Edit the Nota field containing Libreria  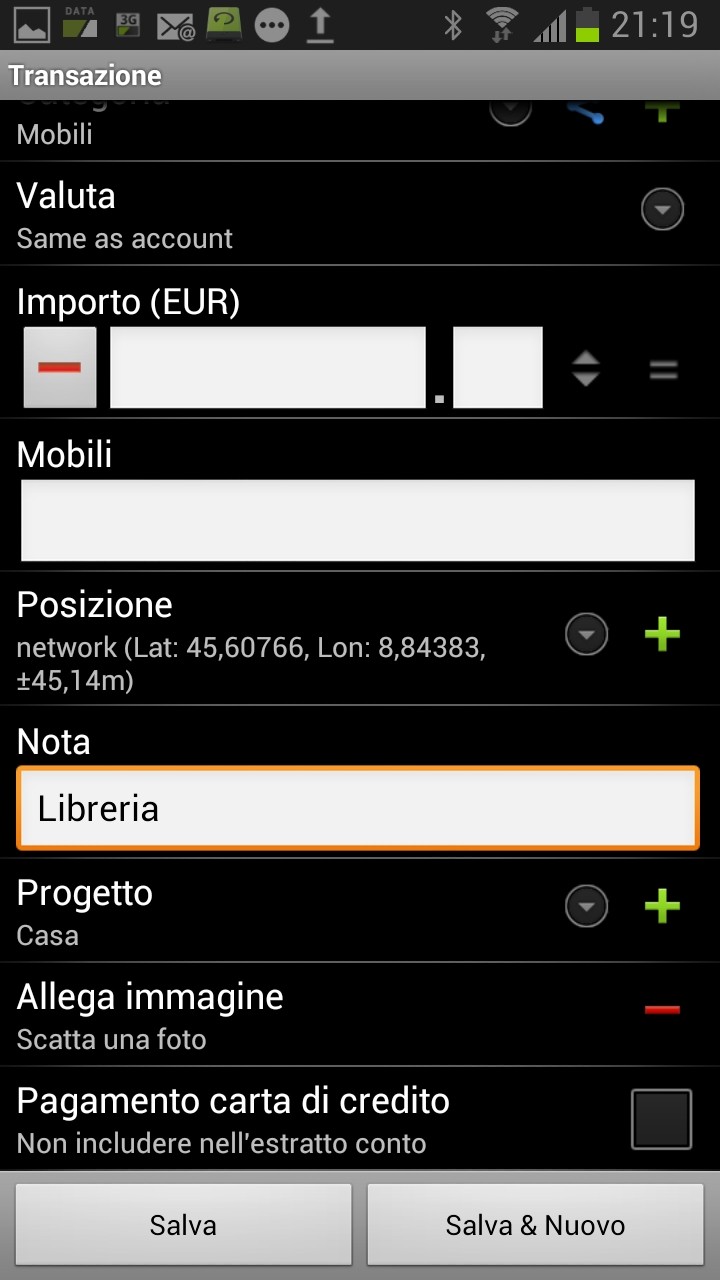358,808
